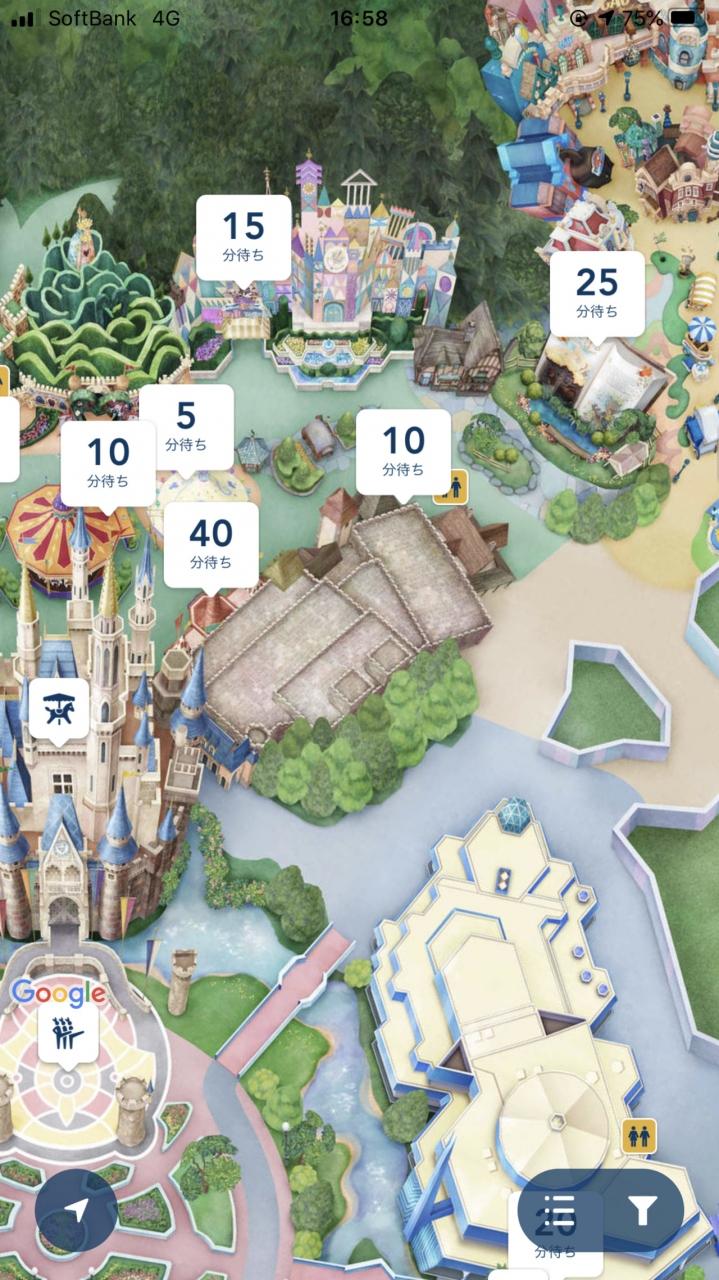Open the 10-minute marker over the carousel tent
The width and height of the screenshot is (719, 1280).
(x=108, y=463)
